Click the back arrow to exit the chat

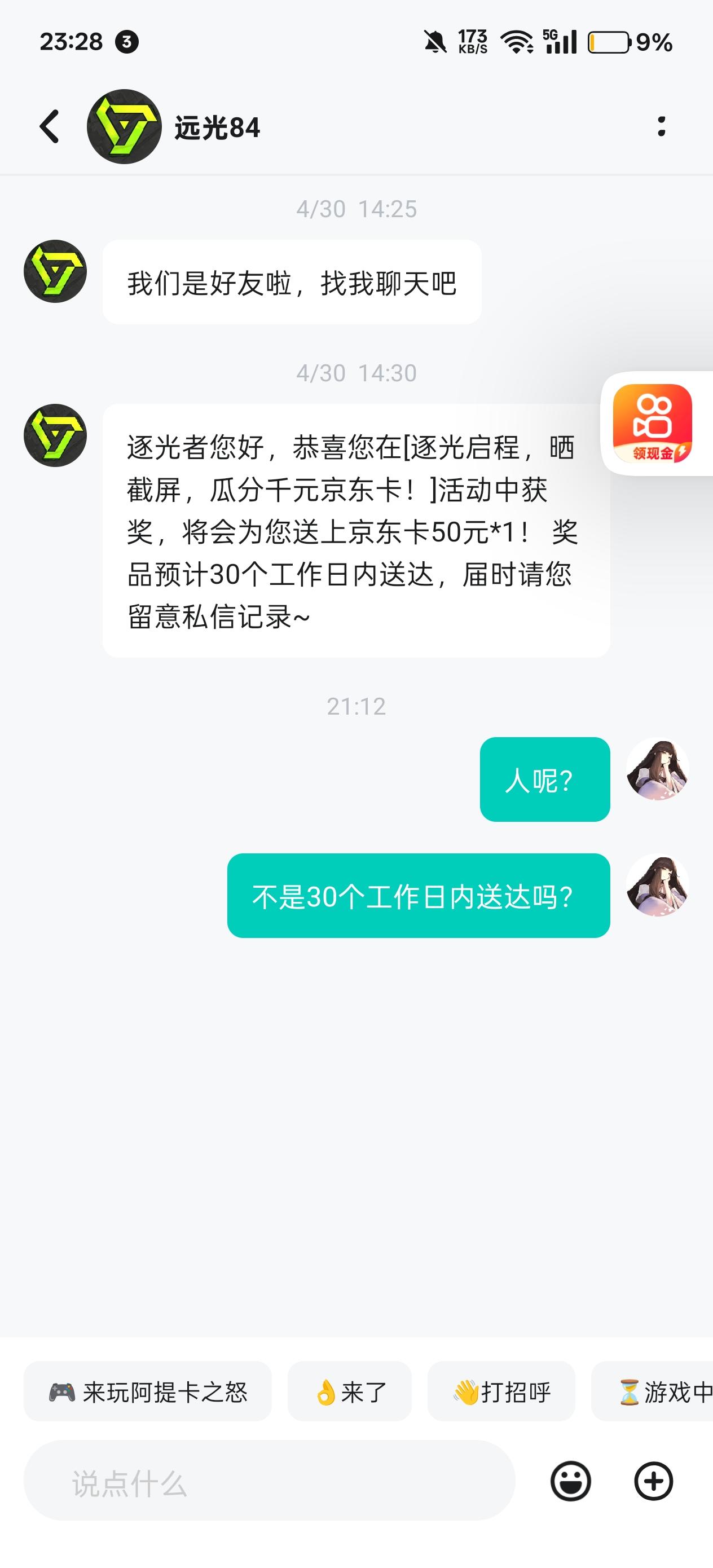(x=49, y=128)
